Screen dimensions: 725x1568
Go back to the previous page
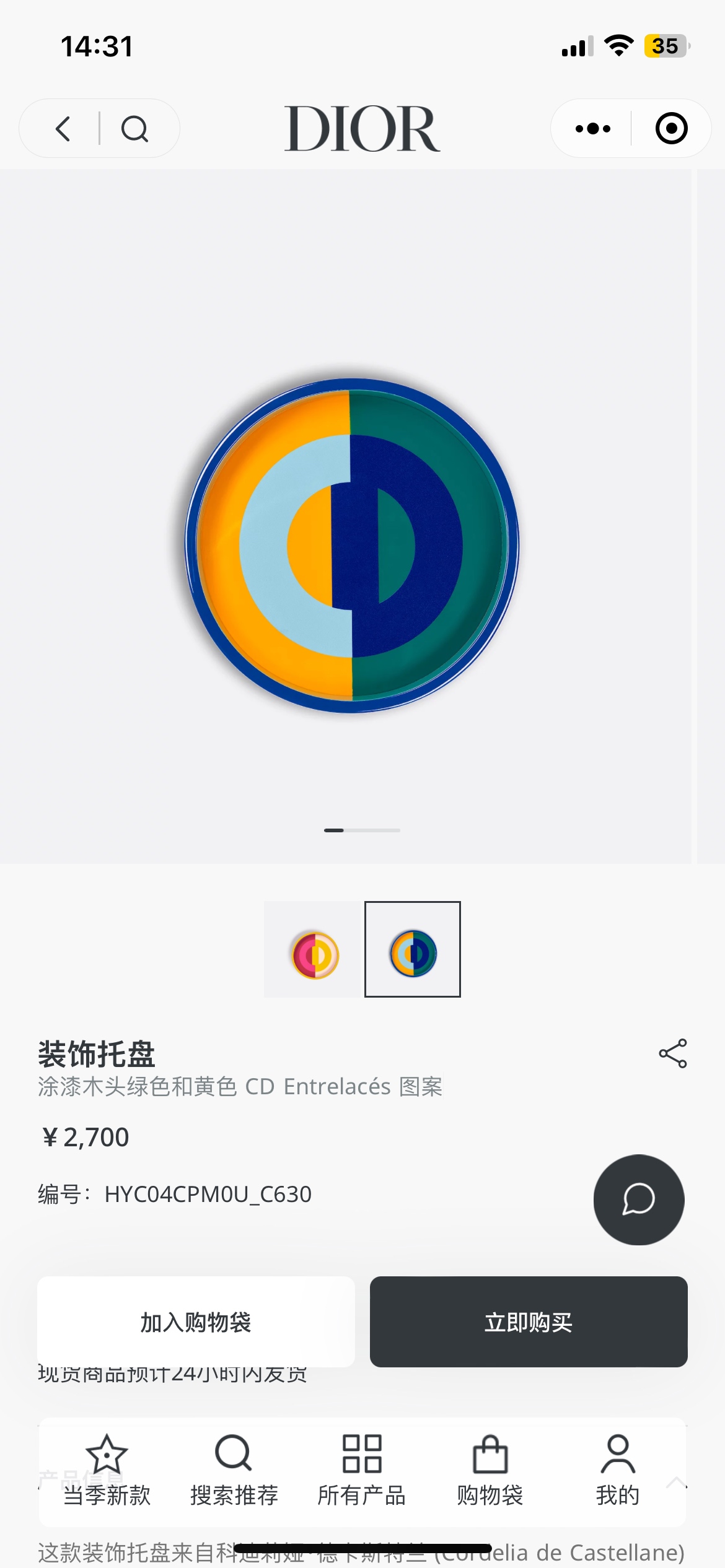(63, 129)
